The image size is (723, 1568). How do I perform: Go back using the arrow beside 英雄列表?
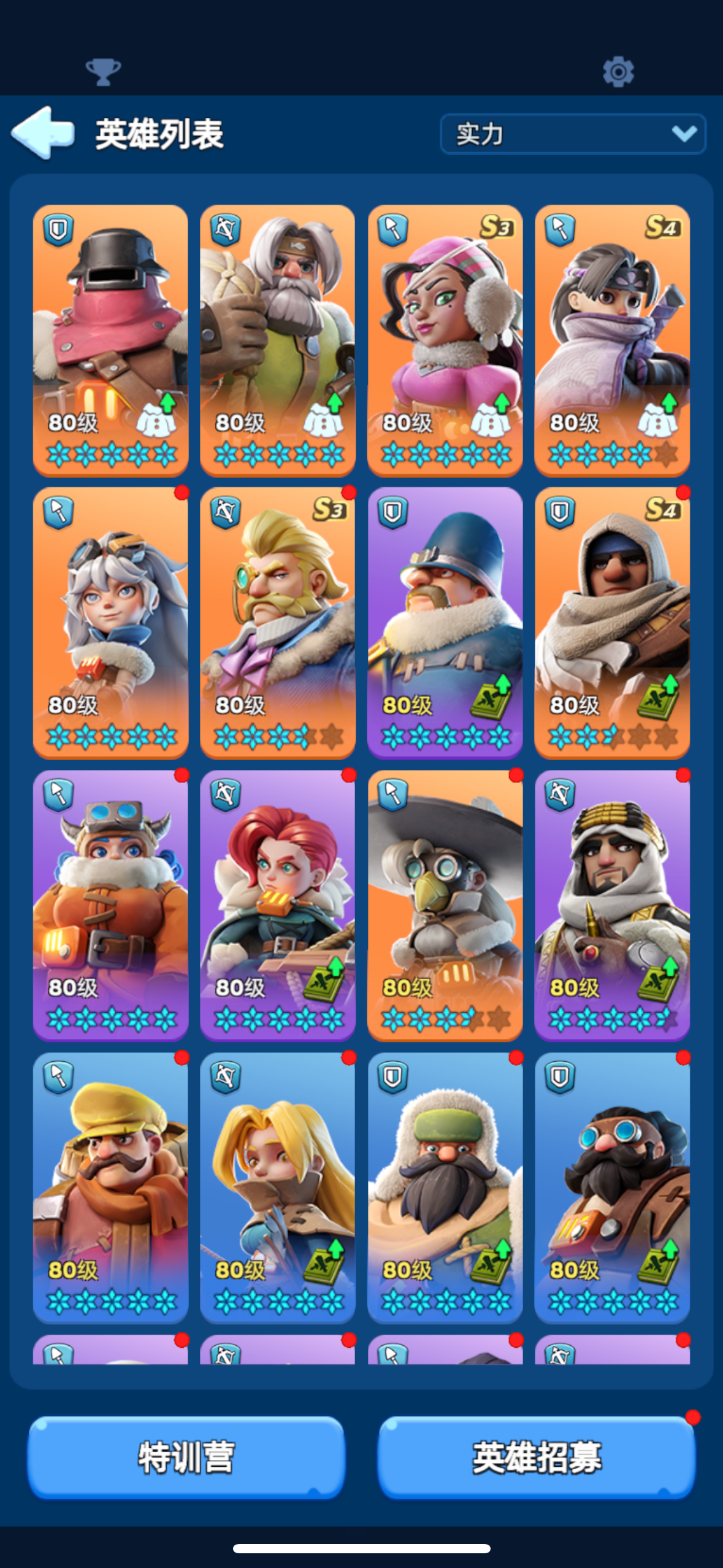[43, 133]
